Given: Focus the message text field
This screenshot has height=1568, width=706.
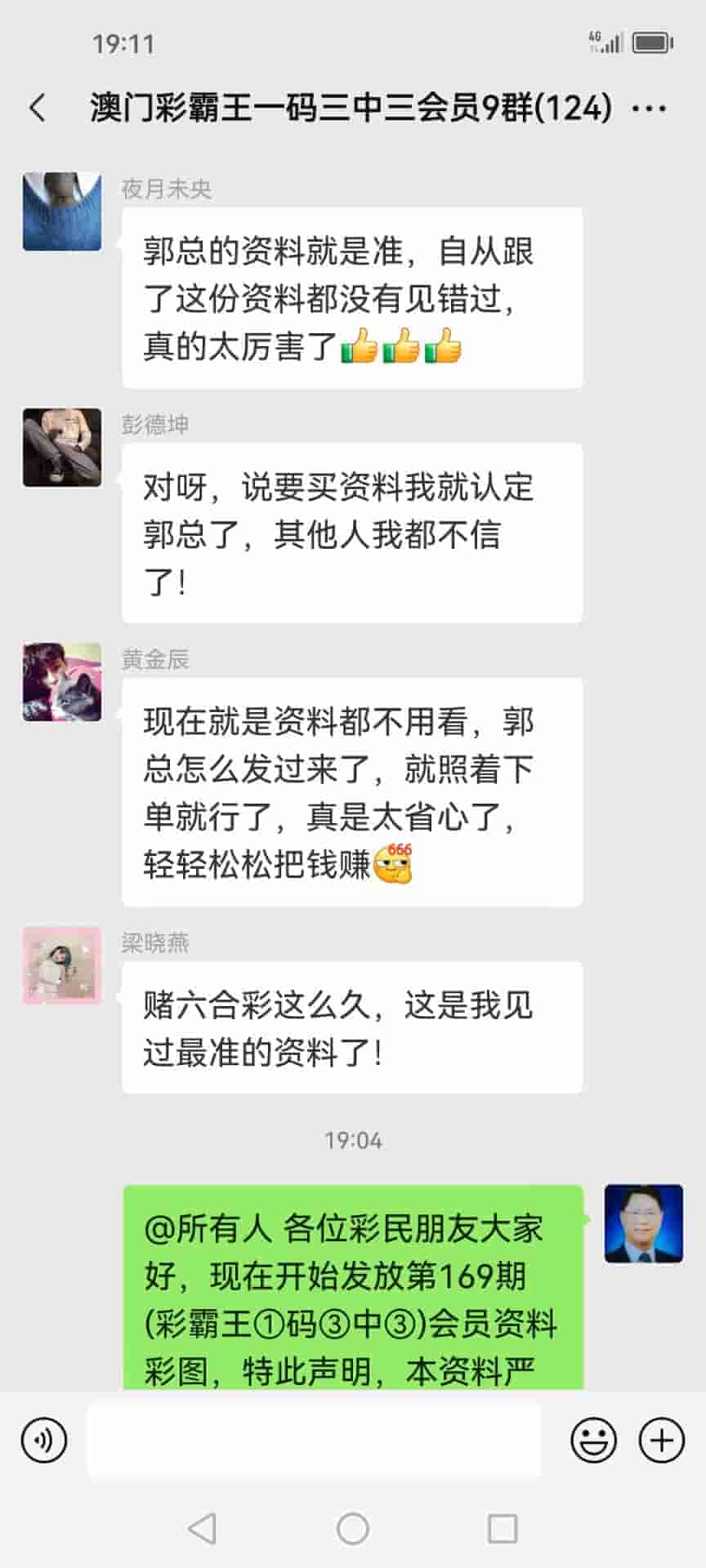Looking at the screenshot, I should (x=314, y=1440).
